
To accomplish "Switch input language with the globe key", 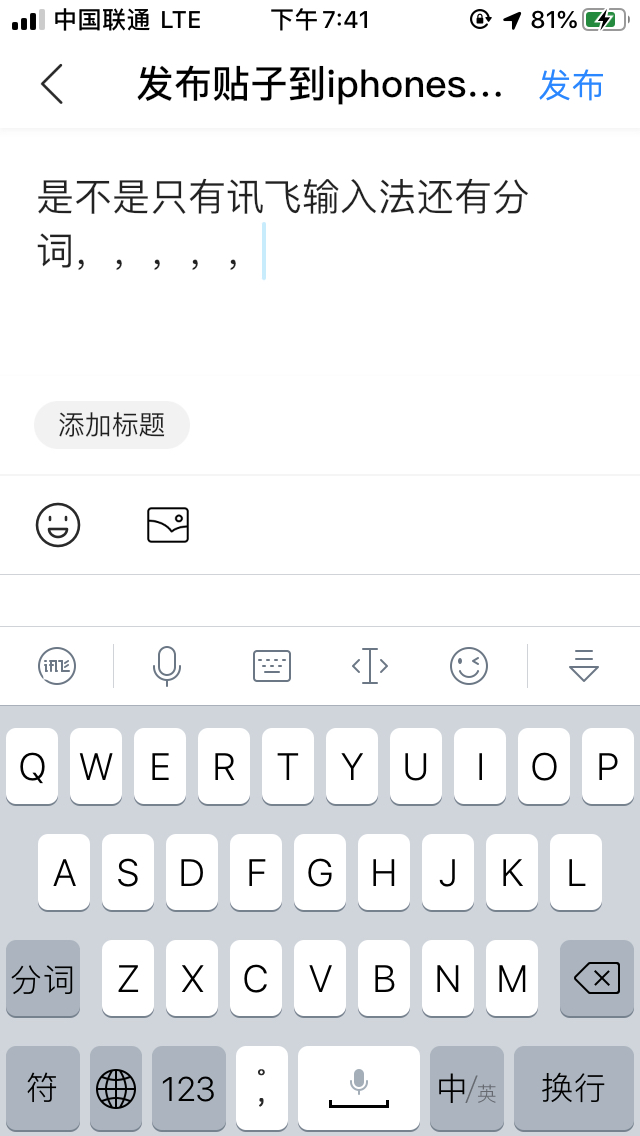I will pos(116,1088).
